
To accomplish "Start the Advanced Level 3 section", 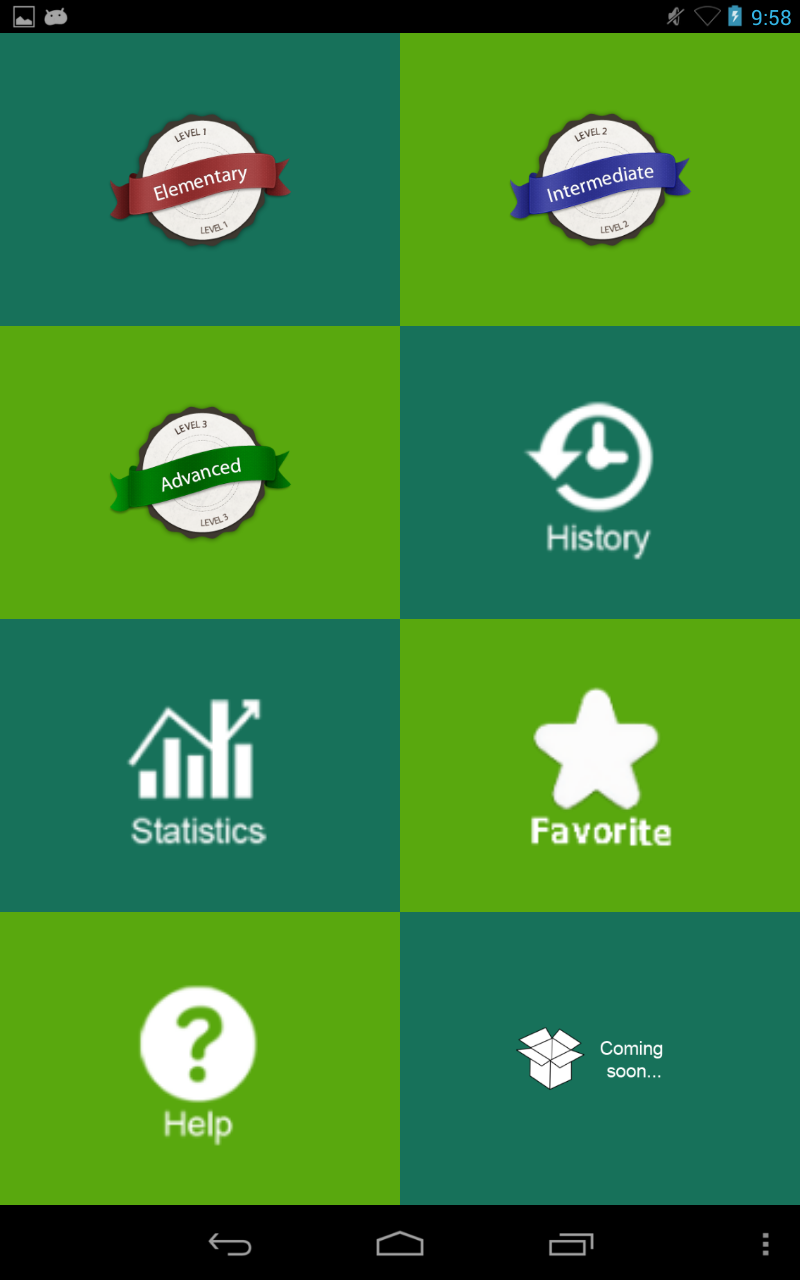I will (x=200, y=470).
